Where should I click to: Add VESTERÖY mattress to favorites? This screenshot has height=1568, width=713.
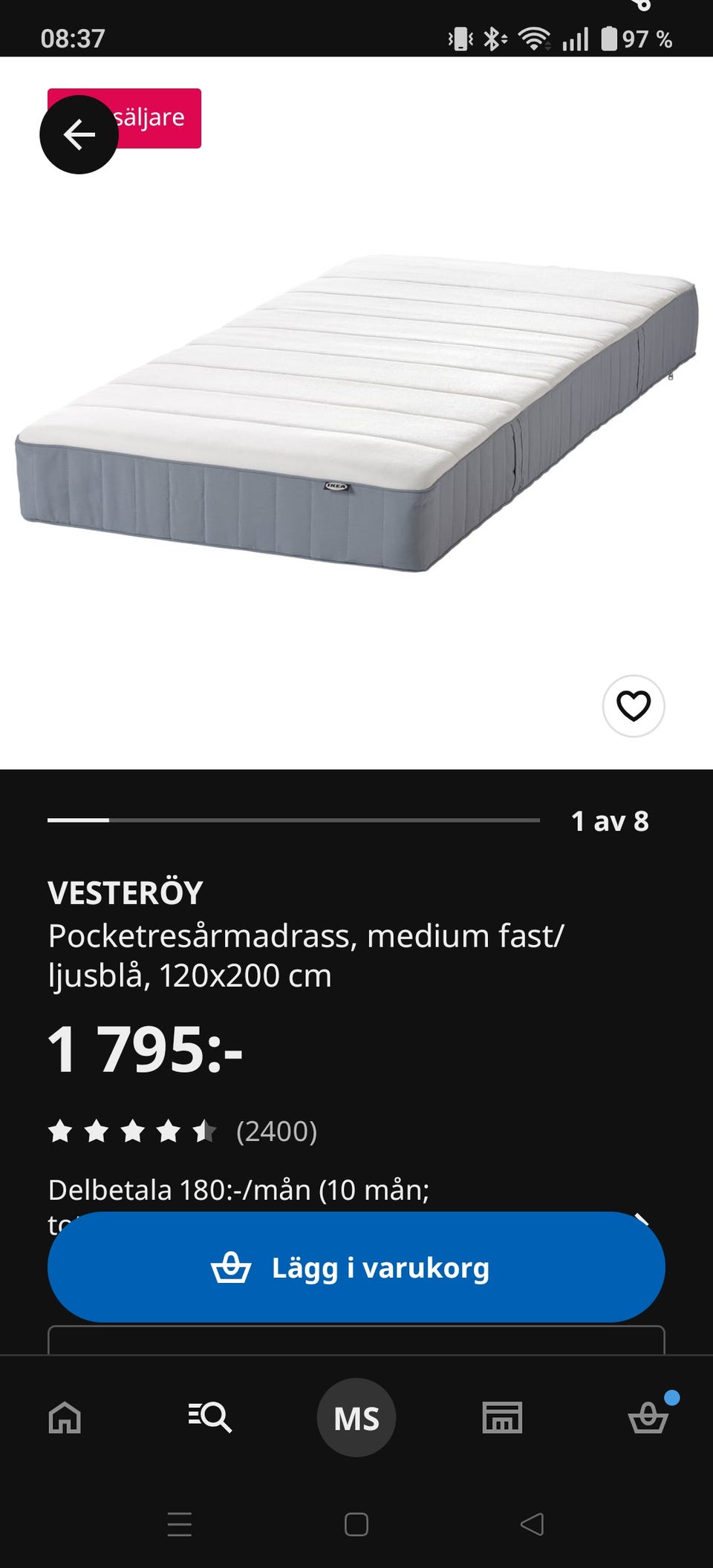pyautogui.click(x=633, y=706)
